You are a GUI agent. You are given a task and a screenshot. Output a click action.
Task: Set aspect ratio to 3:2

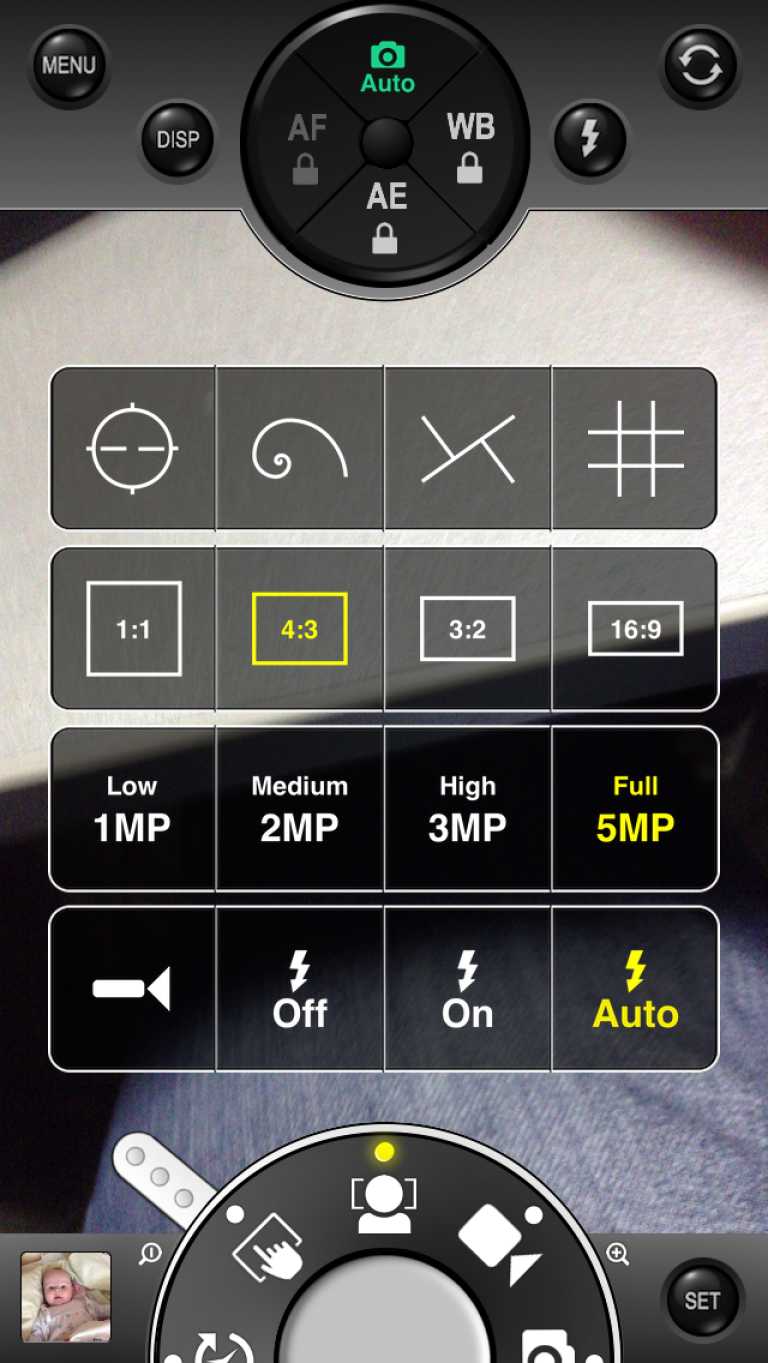[467, 629]
